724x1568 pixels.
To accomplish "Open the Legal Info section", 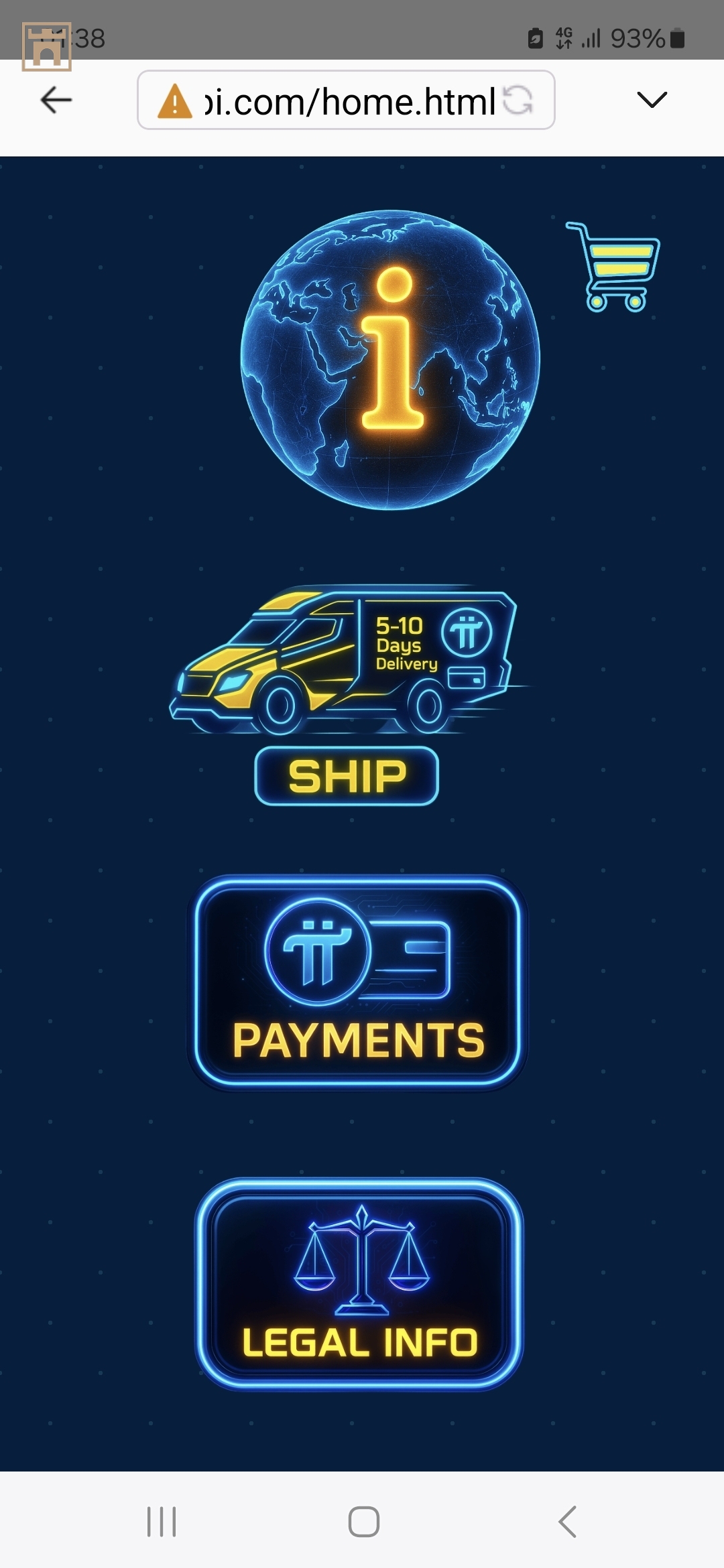I will [359, 1284].
